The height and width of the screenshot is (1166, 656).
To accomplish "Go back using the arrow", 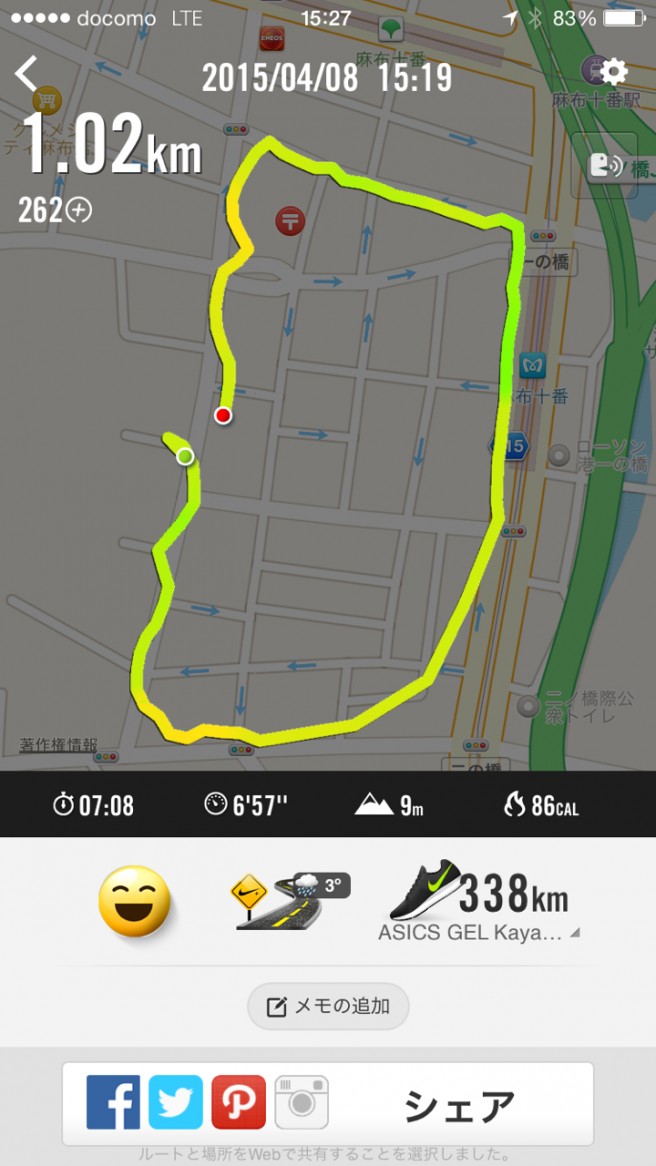I will pyautogui.click(x=27, y=72).
